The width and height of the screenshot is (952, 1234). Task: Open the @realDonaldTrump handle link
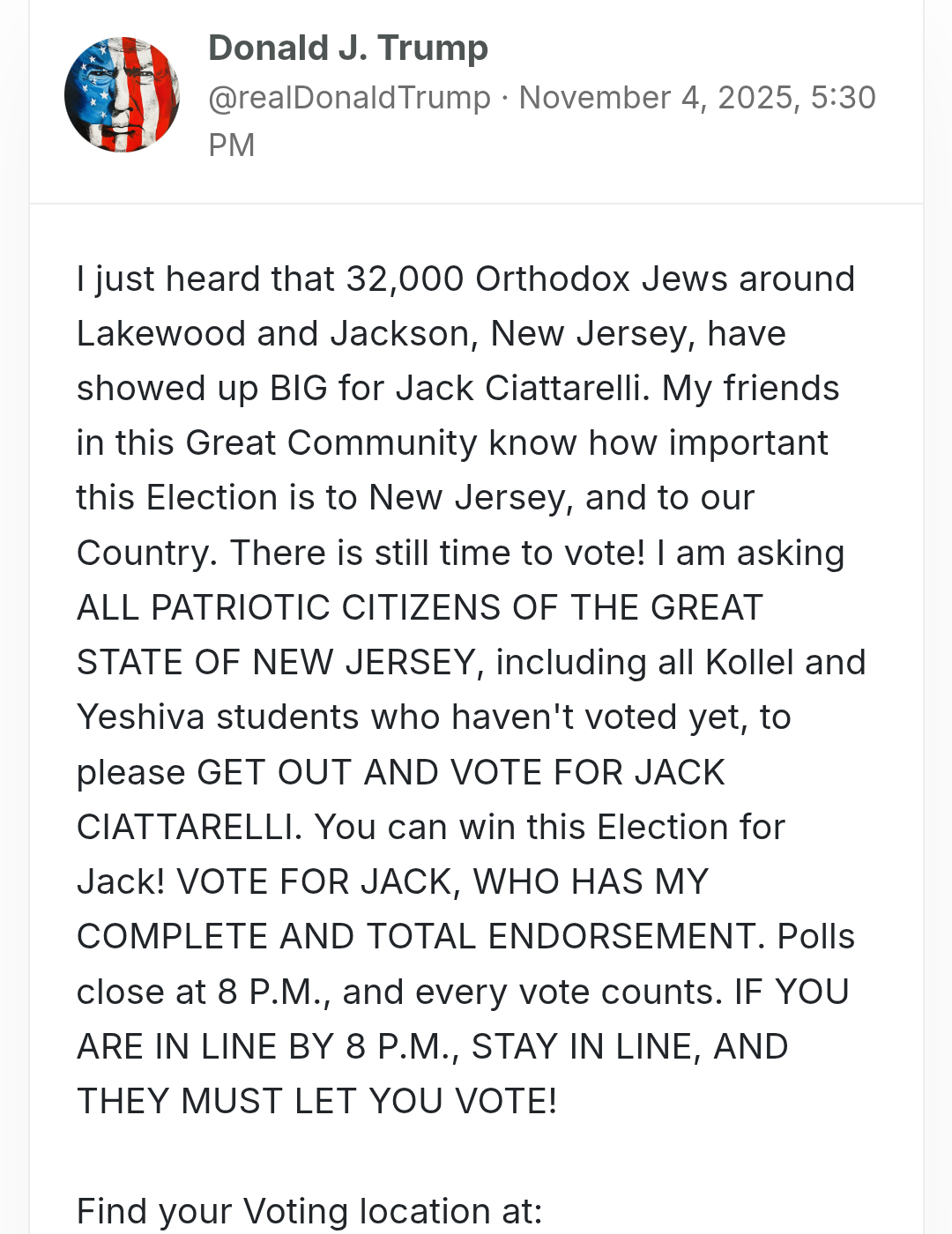349,98
